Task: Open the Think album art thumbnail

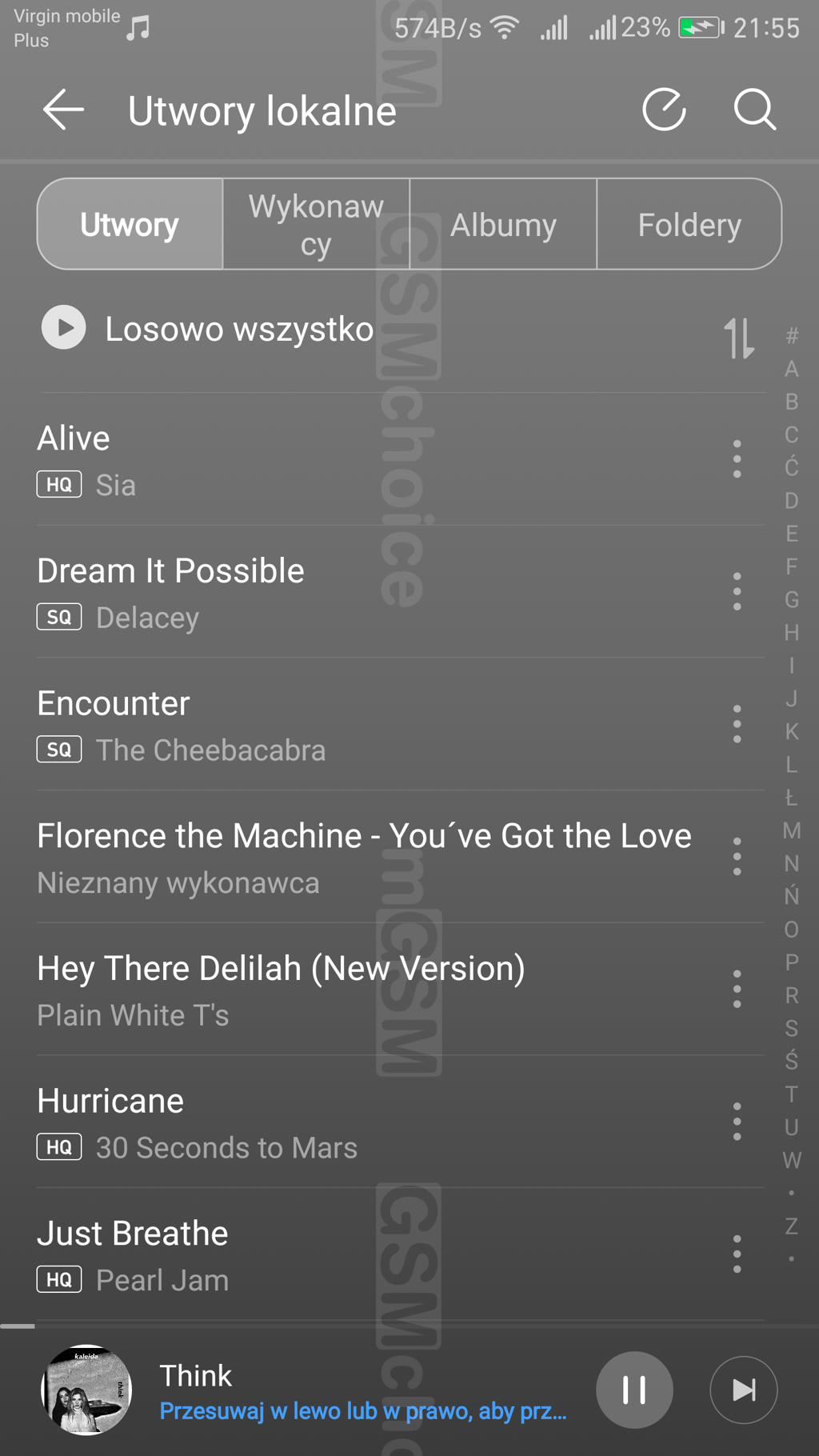Action: 86,1390
